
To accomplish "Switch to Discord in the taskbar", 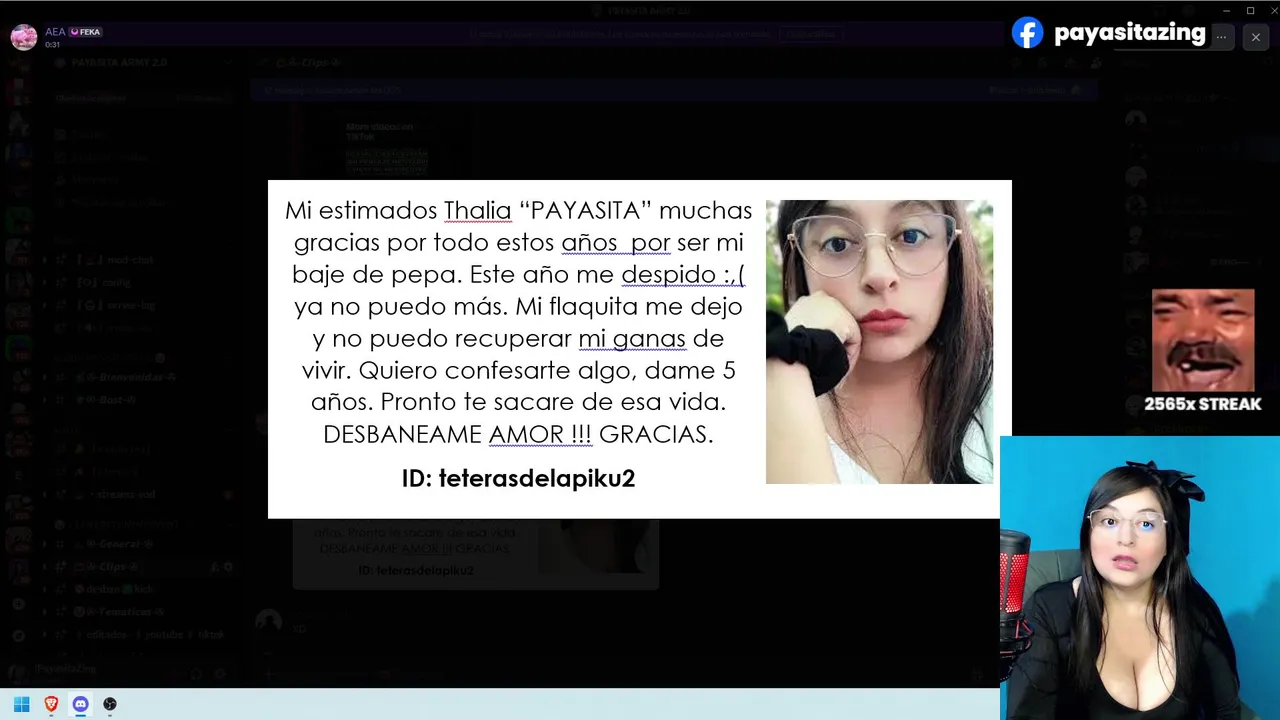I will [x=80, y=704].
